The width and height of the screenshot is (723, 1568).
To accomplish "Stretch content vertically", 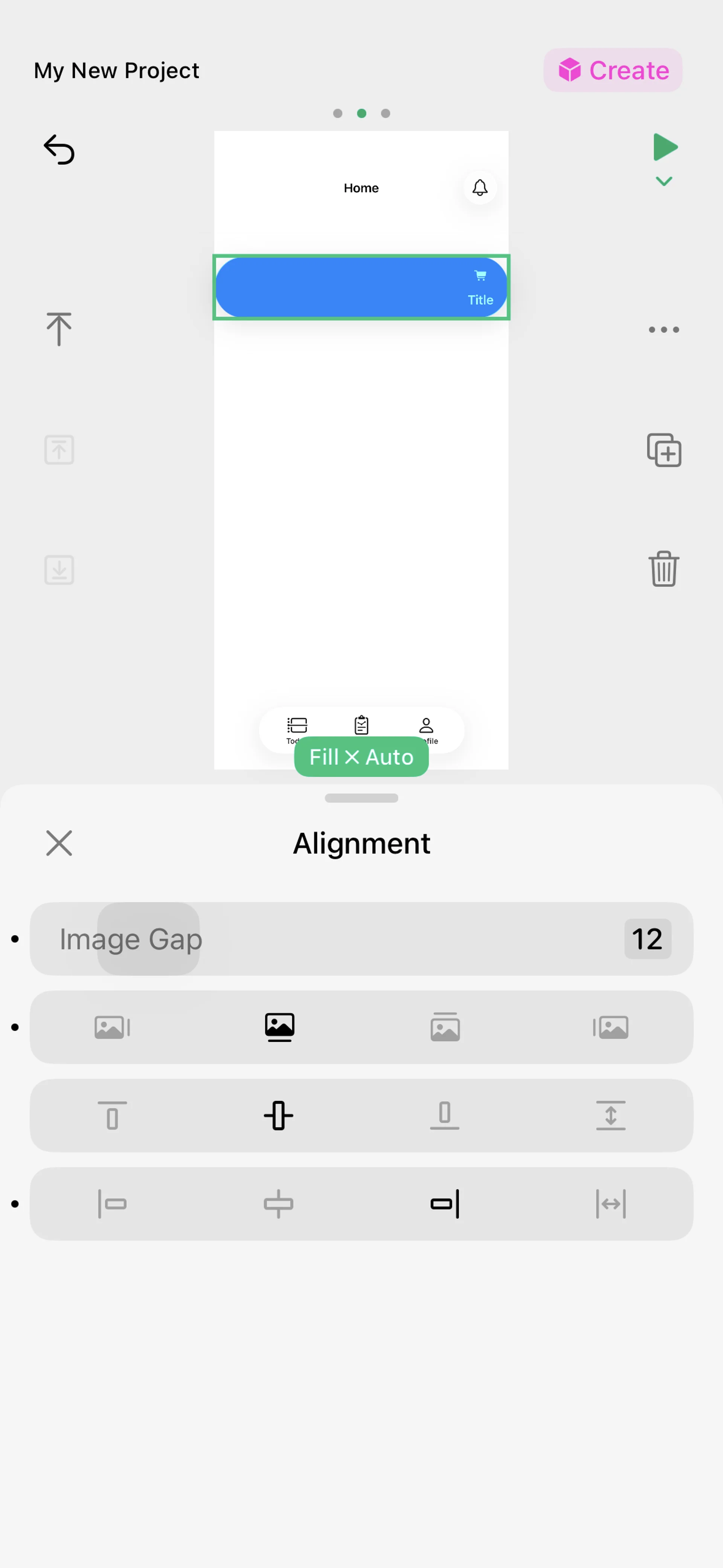I will point(610,1115).
